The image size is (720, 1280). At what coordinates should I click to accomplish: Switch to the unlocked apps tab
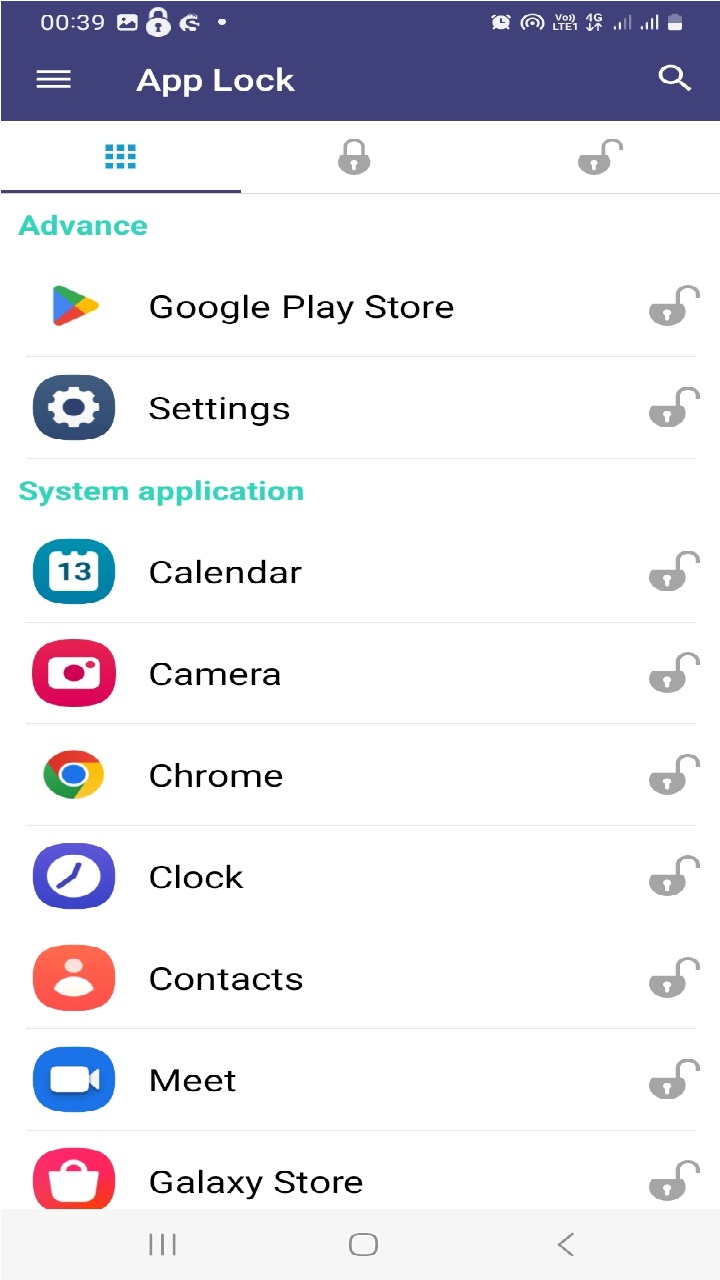click(x=599, y=157)
